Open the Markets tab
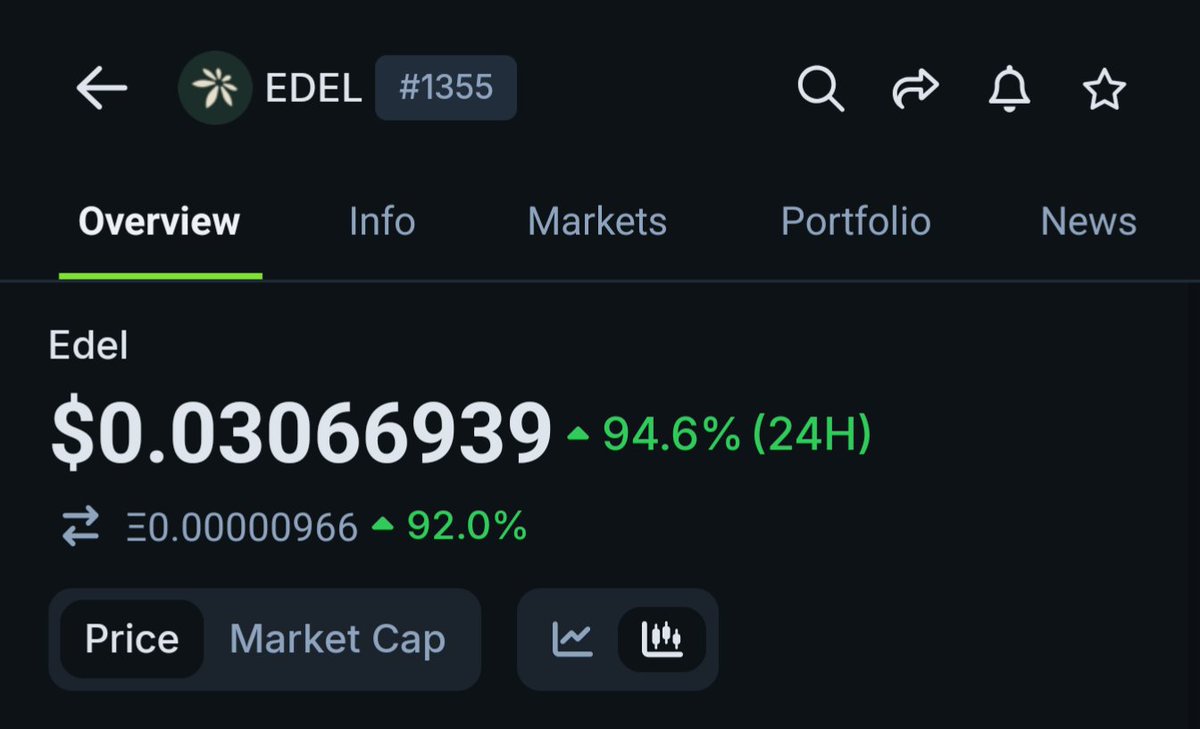 pos(597,221)
